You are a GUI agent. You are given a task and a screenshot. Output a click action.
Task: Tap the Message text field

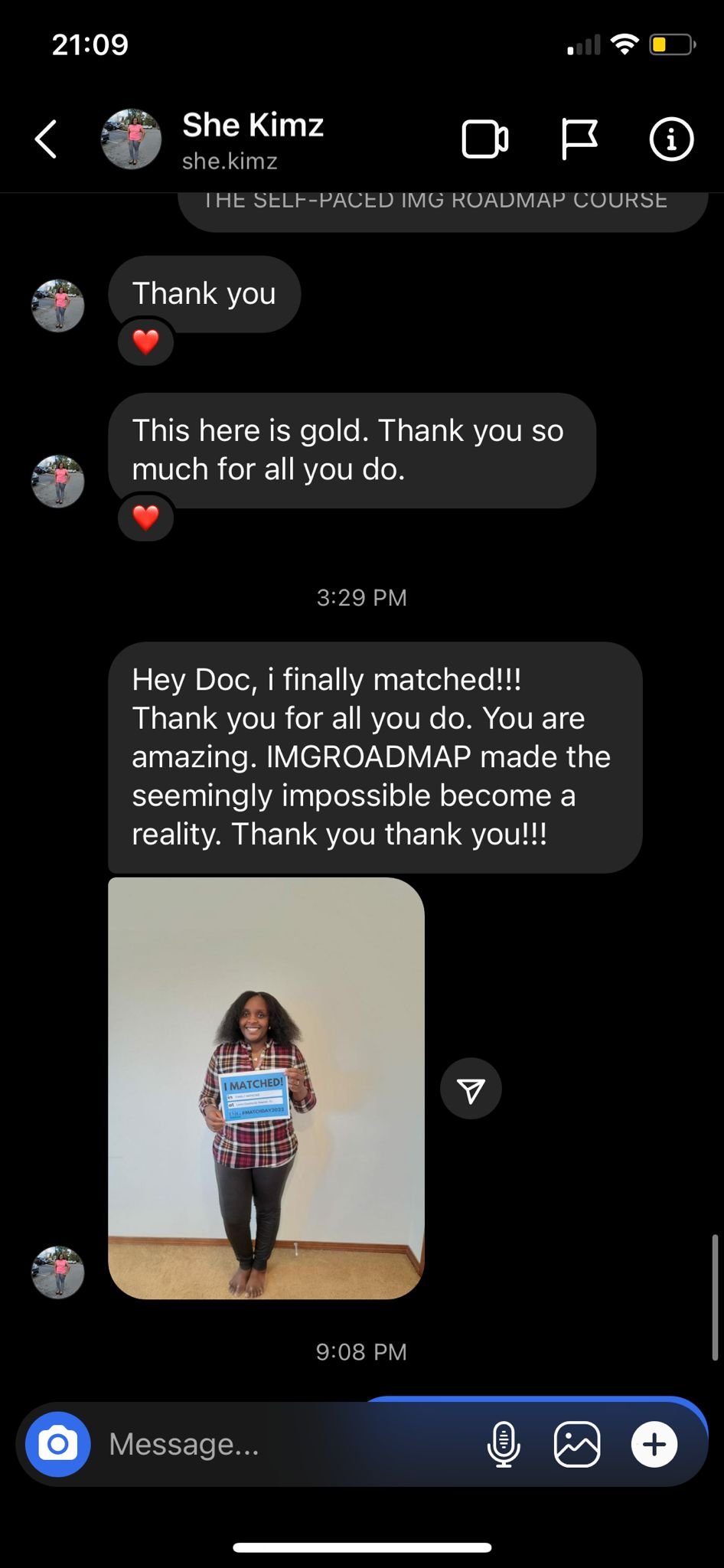coord(291,1444)
